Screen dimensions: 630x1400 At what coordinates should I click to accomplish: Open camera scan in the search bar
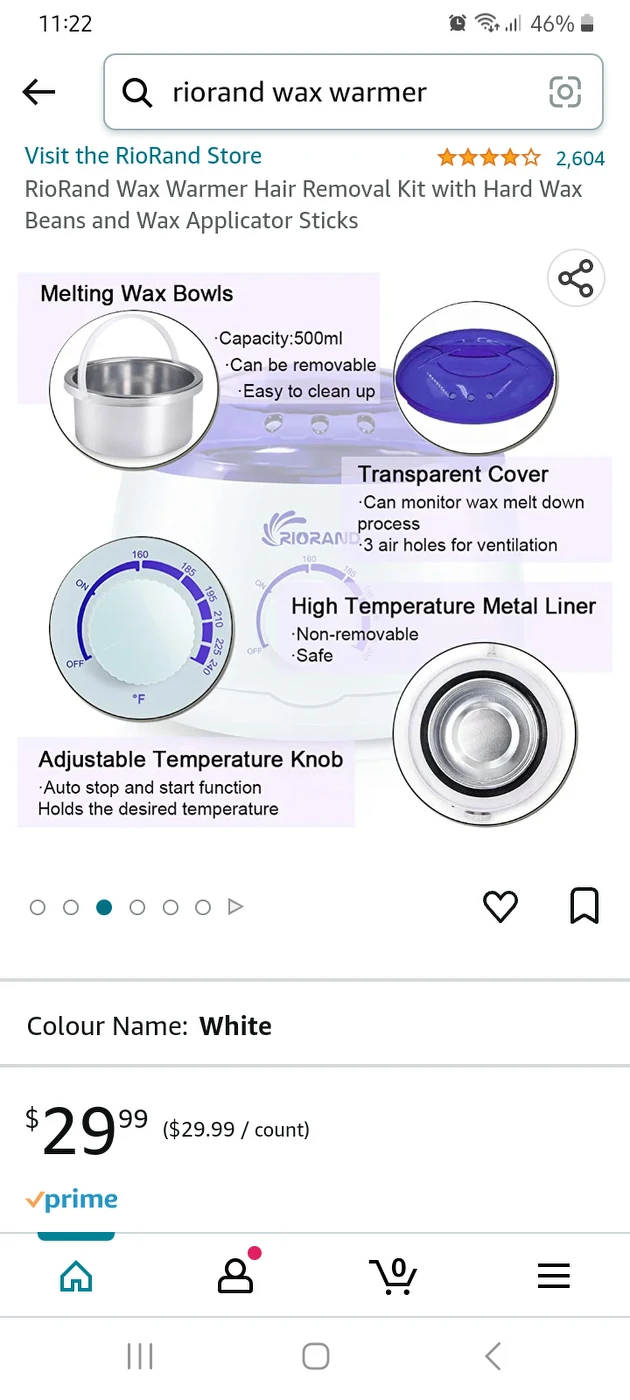(565, 93)
